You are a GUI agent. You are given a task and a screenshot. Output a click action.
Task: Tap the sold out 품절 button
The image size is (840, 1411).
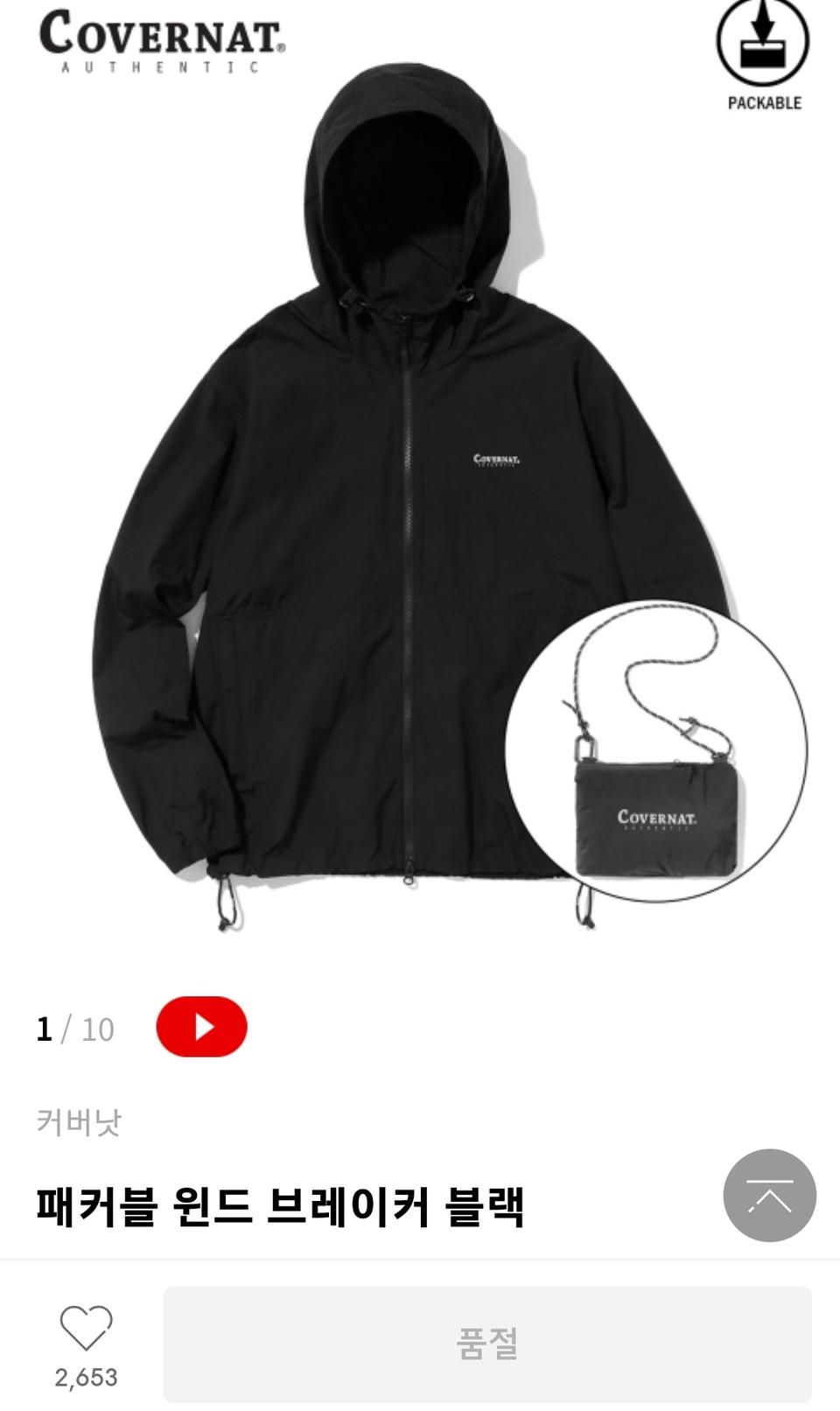tap(487, 1344)
